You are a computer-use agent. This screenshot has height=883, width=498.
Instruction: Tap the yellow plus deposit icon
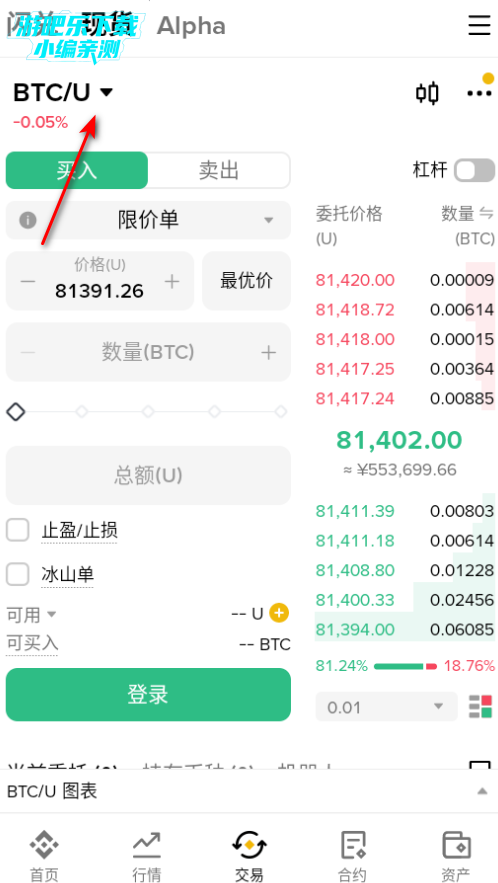279,613
